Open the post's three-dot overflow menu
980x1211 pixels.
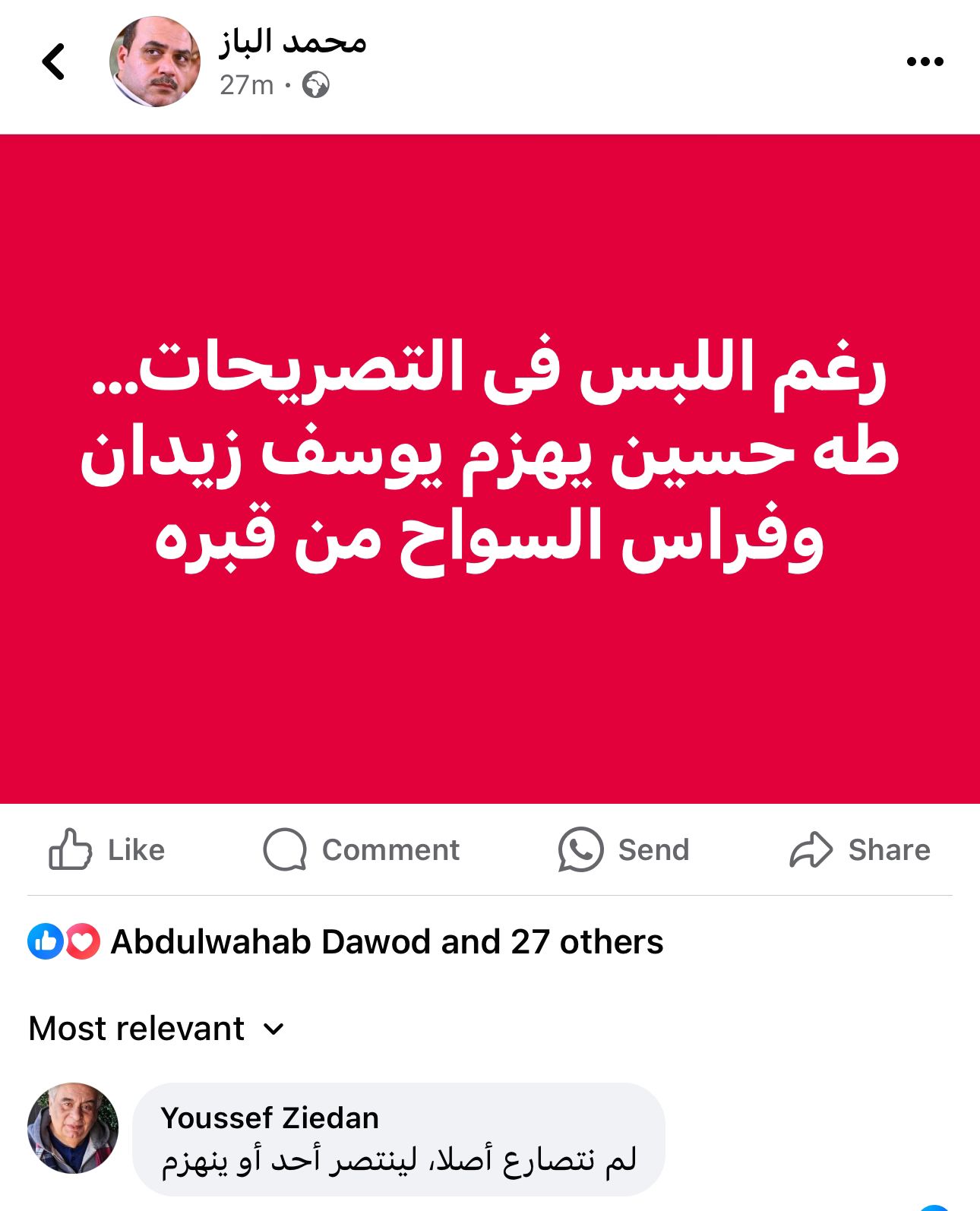[x=925, y=62]
